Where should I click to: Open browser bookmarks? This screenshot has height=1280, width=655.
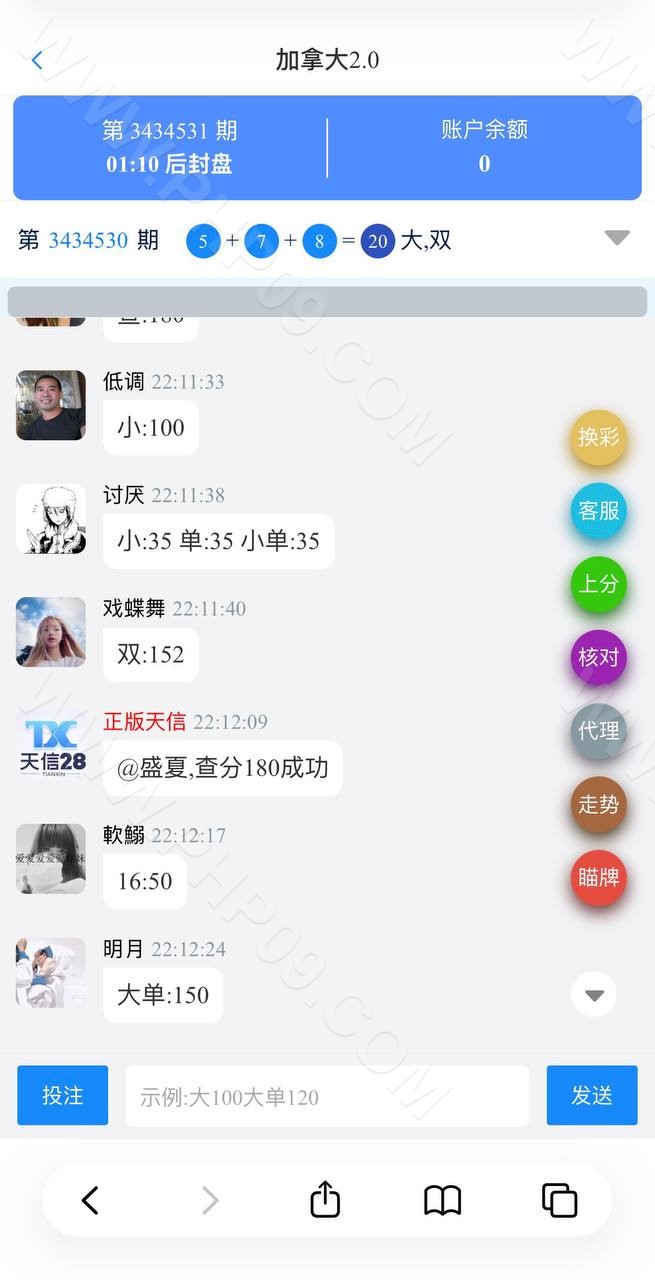click(443, 1200)
